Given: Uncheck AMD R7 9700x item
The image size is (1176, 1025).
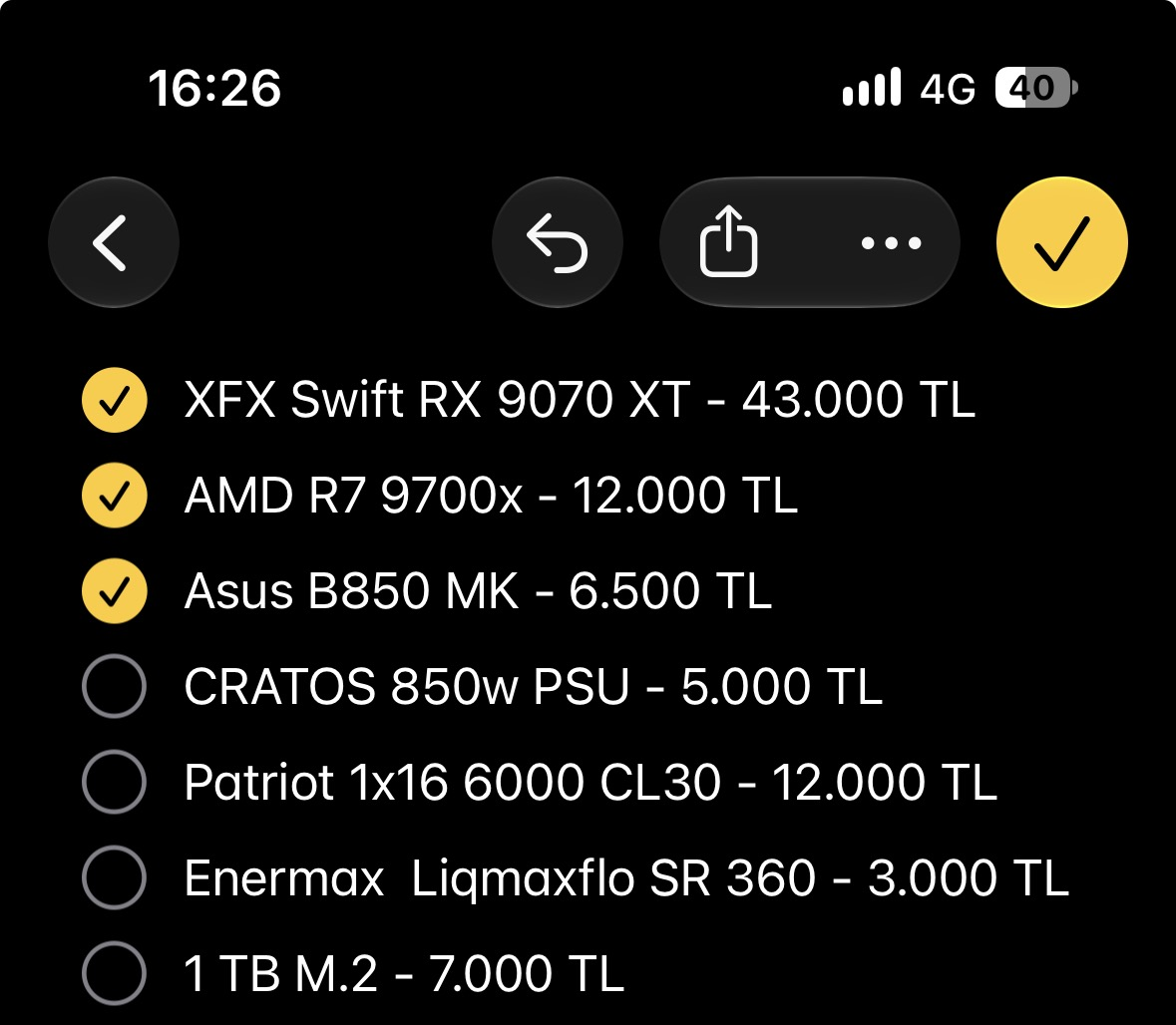Looking at the screenshot, I should point(114,496).
